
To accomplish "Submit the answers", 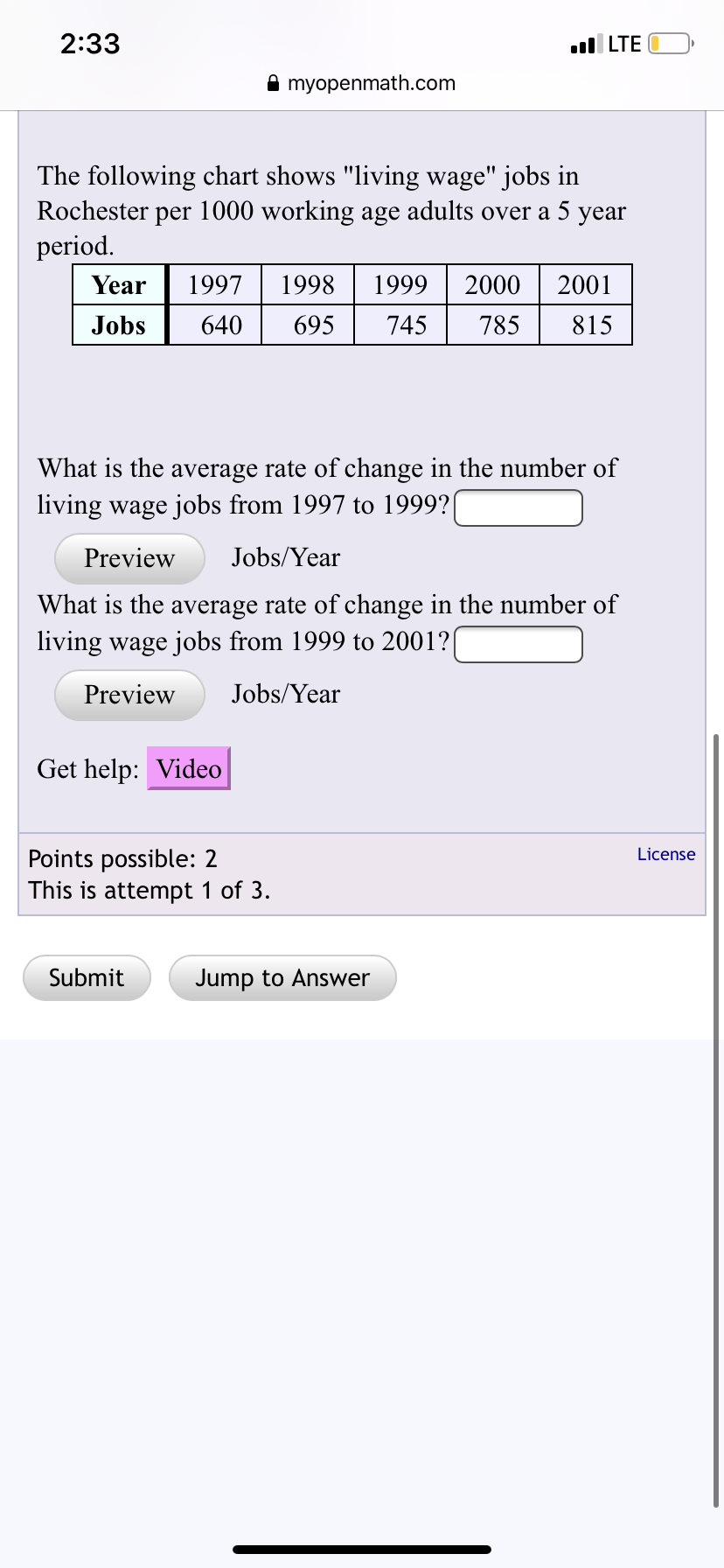I will coord(87,977).
